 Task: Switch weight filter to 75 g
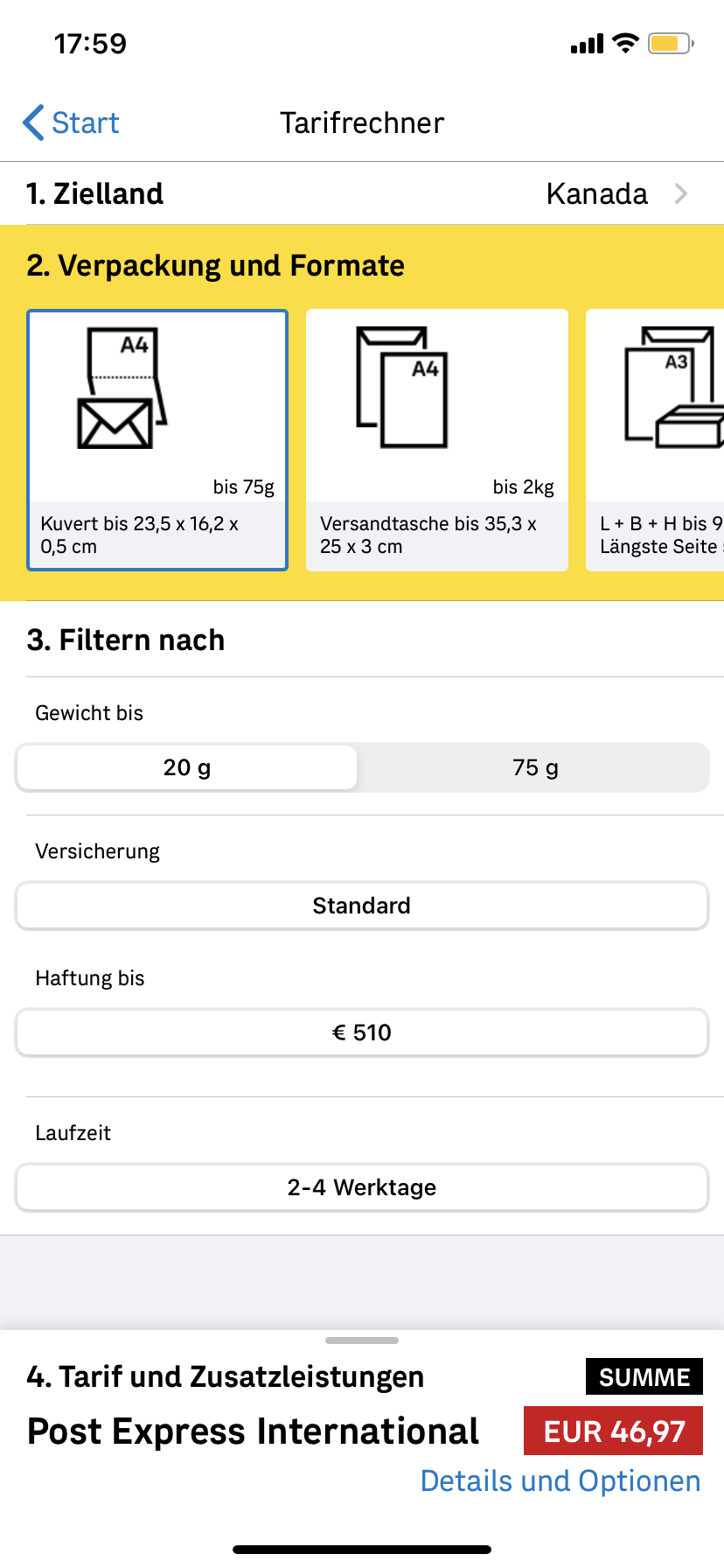(535, 767)
